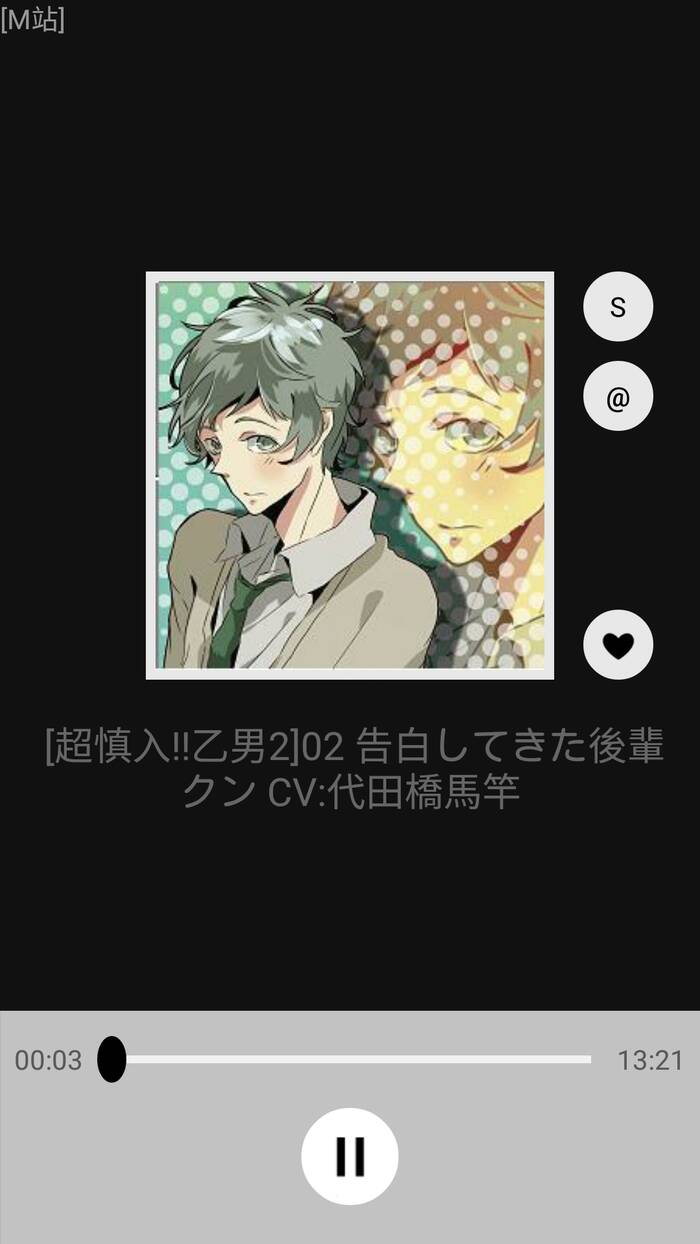Tap the round S button
This screenshot has width=700, height=1244.
point(618,307)
